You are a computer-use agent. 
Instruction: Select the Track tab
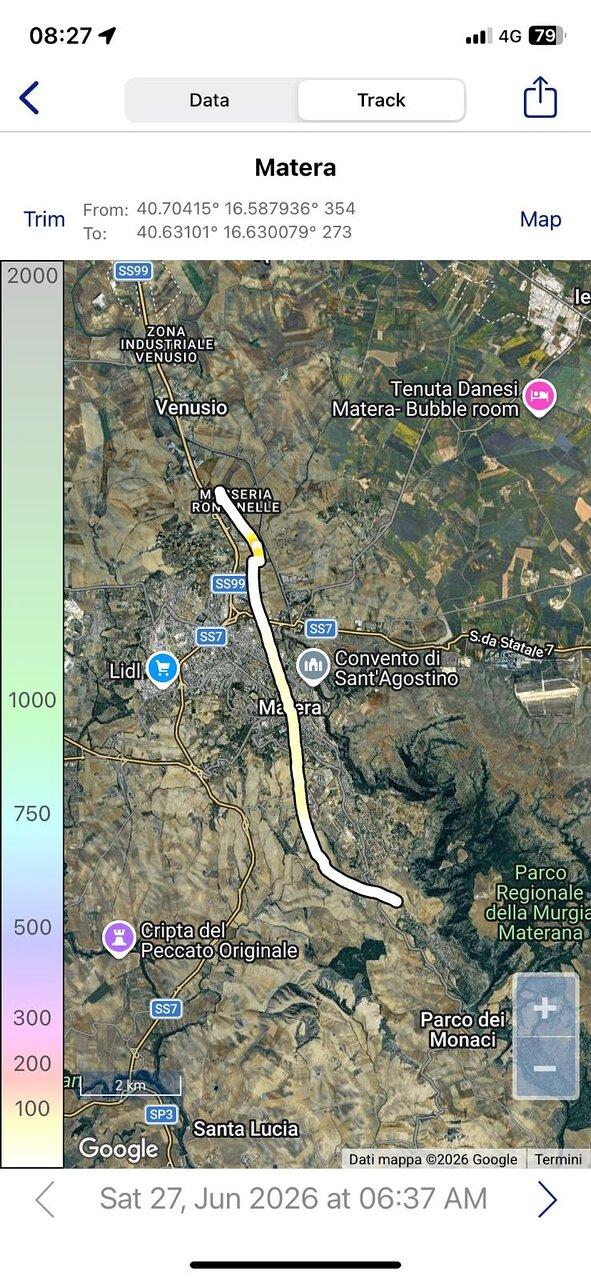(381, 100)
